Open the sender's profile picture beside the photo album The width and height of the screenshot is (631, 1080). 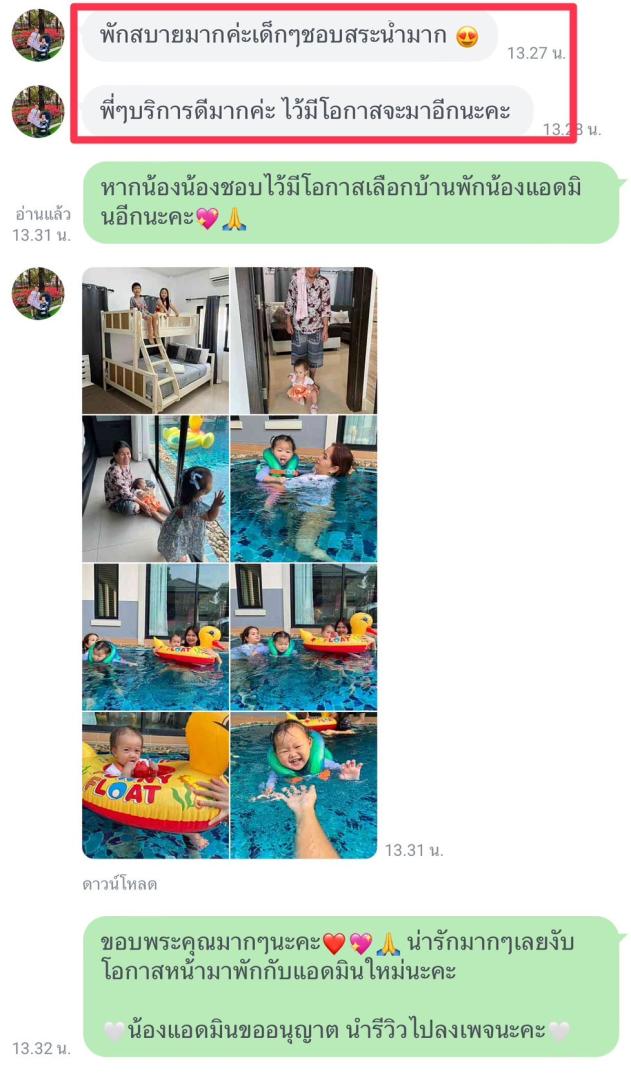(38, 293)
